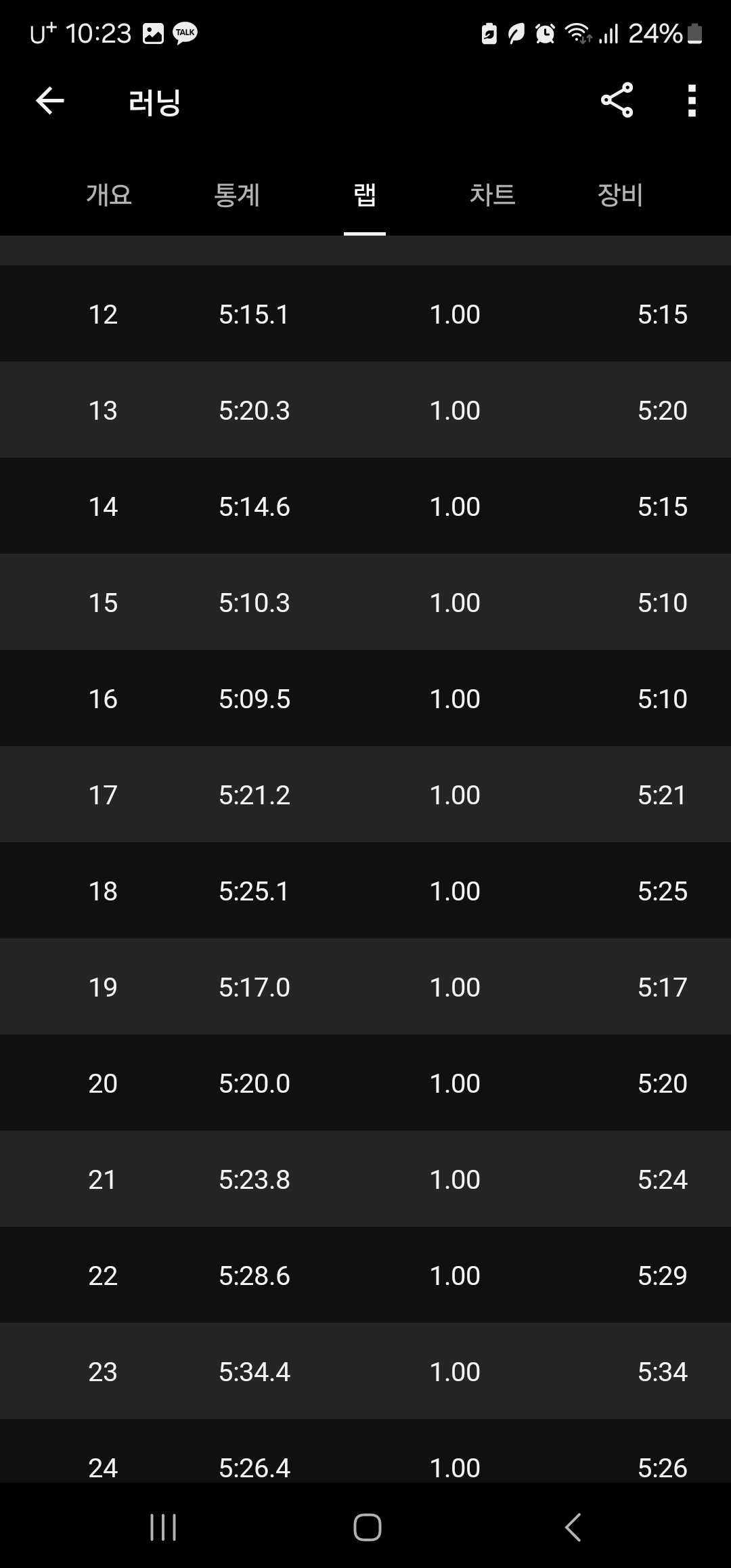
Task: Share this running activity
Action: pyautogui.click(x=617, y=100)
